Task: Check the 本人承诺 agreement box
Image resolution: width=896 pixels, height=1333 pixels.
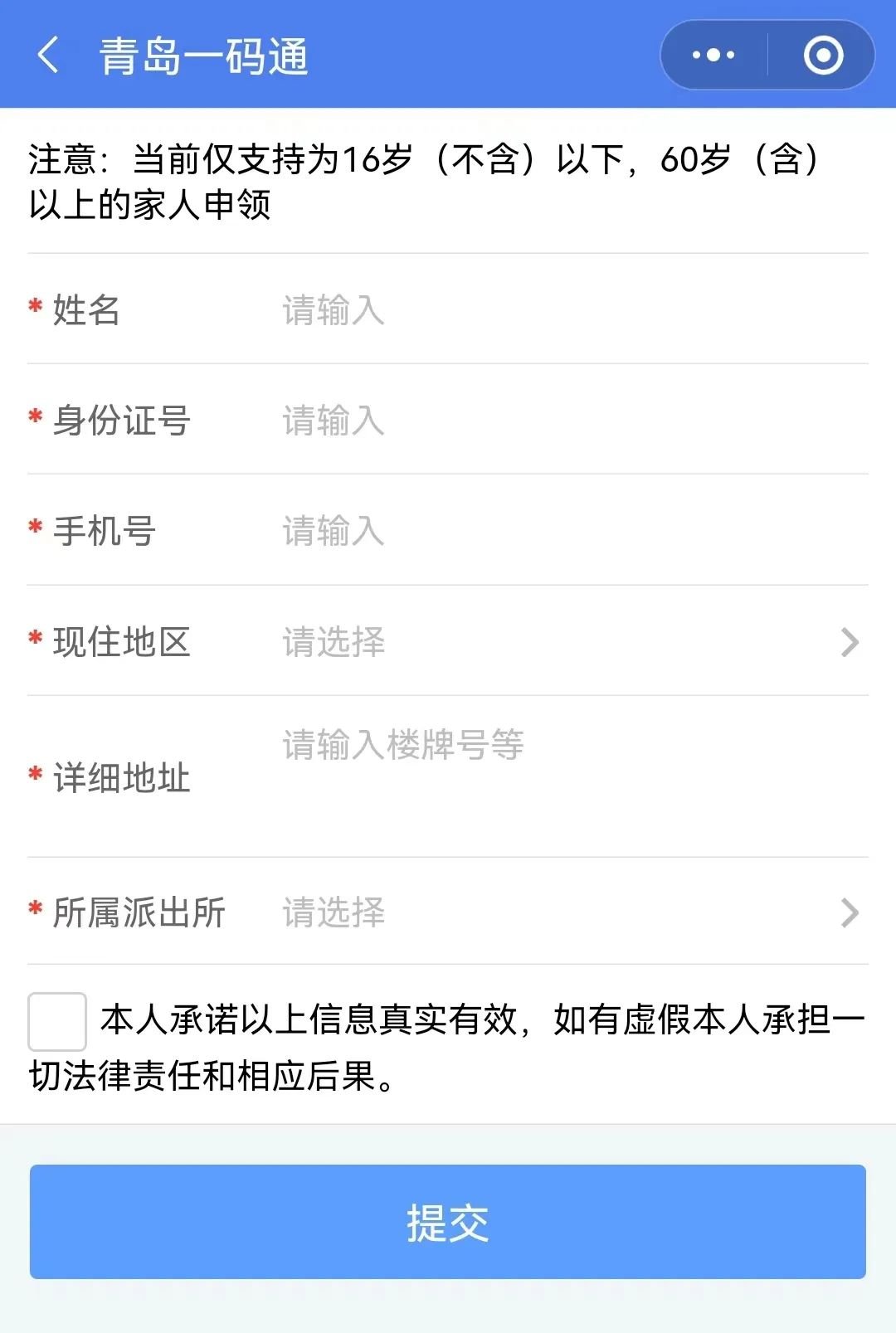Action: pos(57,1021)
